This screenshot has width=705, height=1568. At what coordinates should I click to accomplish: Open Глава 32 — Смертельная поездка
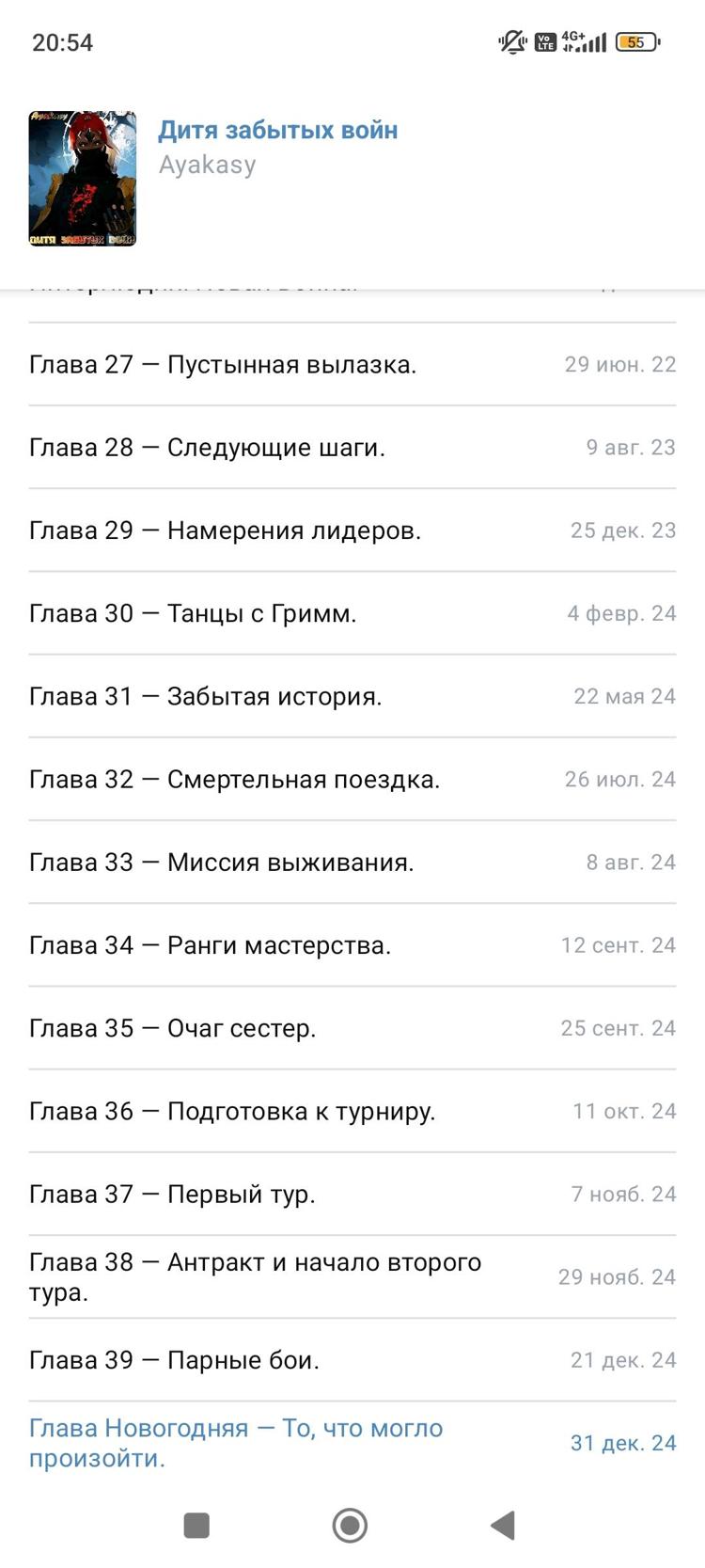coord(234,779)
